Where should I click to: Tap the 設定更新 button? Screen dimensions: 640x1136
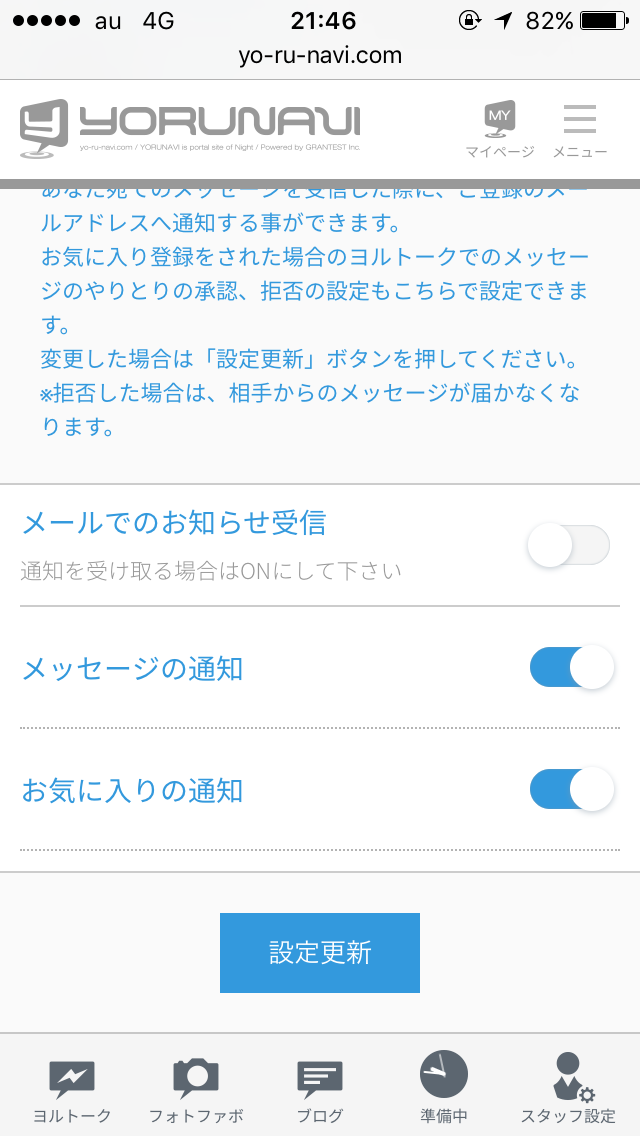click(320, 953)
